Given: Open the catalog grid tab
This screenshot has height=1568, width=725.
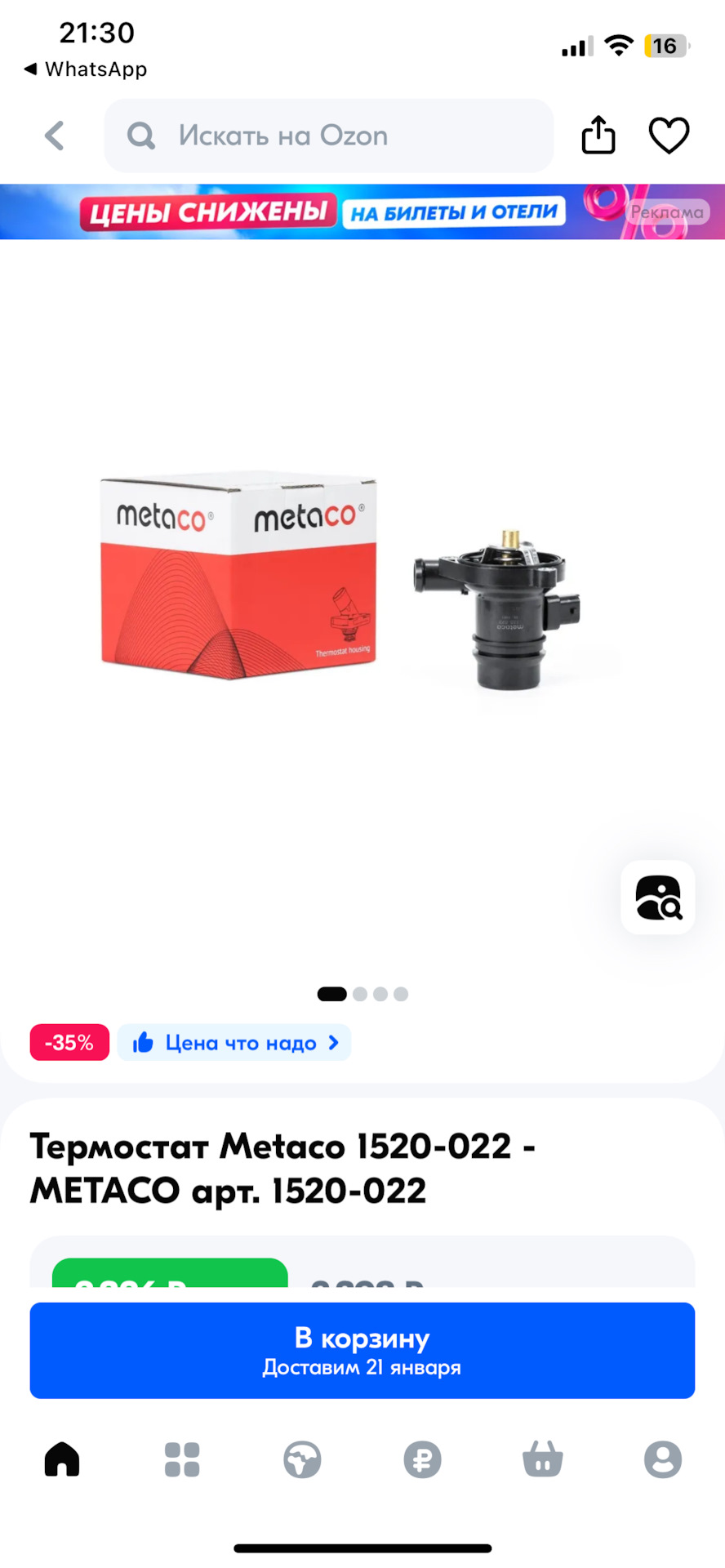Looking at the screenshot, I should pyautogui.click(x=182, y=1459).
